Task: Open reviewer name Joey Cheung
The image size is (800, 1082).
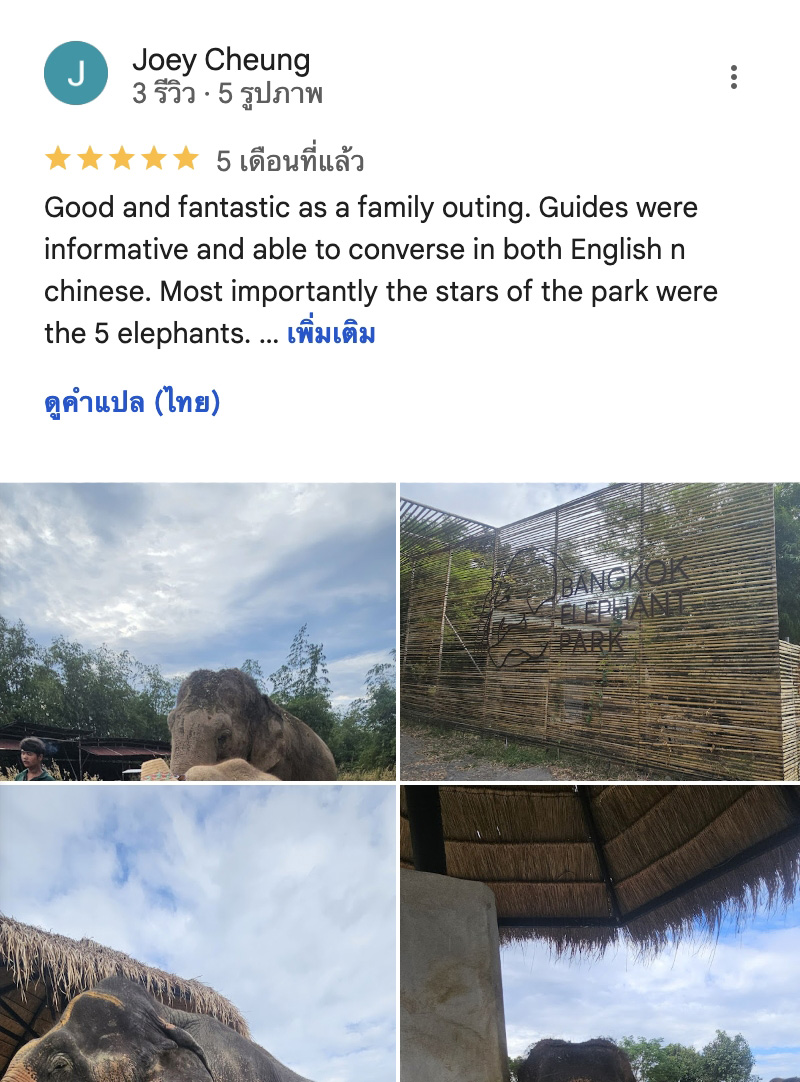Action: coord(221,60)
